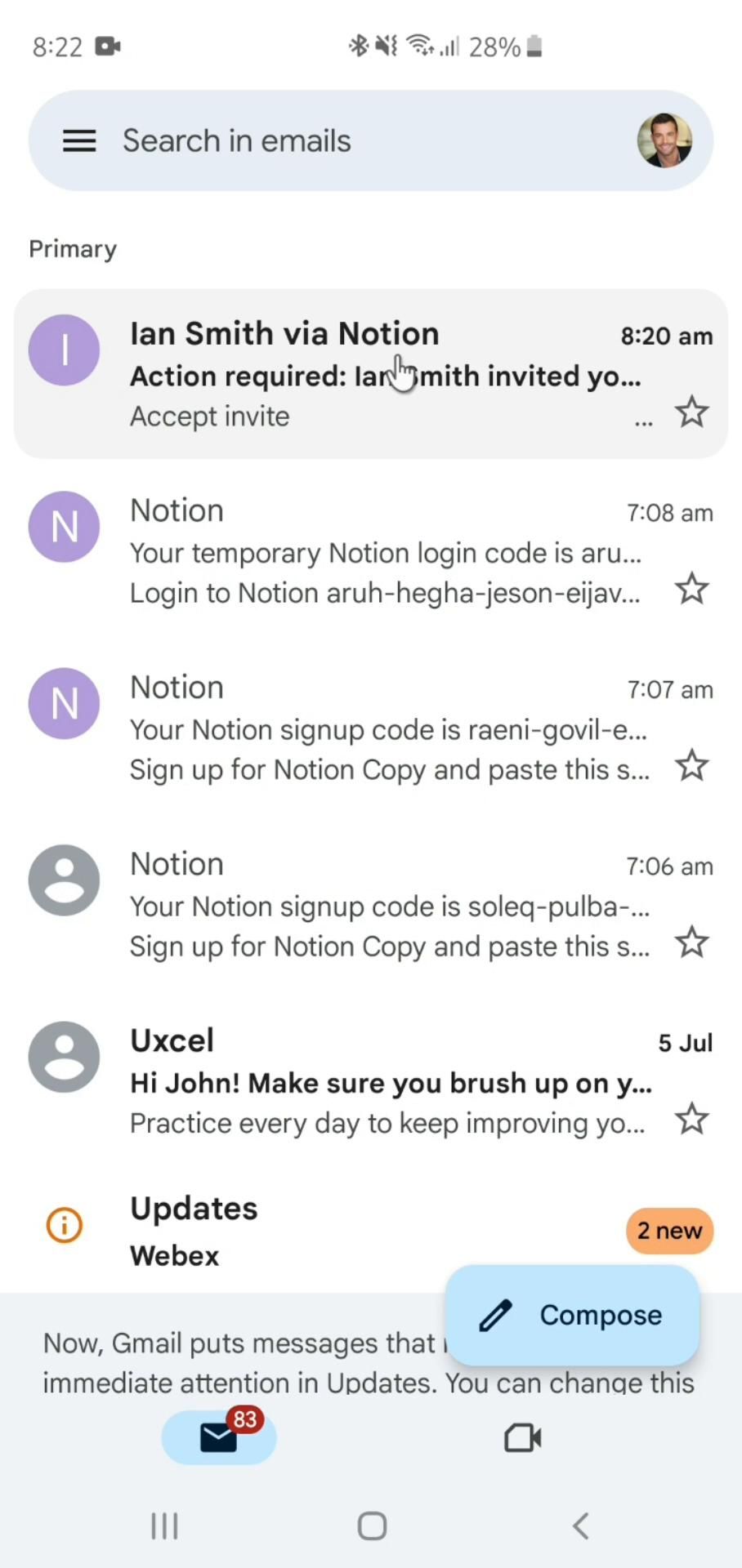Open the navigation drawer menu
This screenshot has height=1568, width=742.
click(79, 140)
